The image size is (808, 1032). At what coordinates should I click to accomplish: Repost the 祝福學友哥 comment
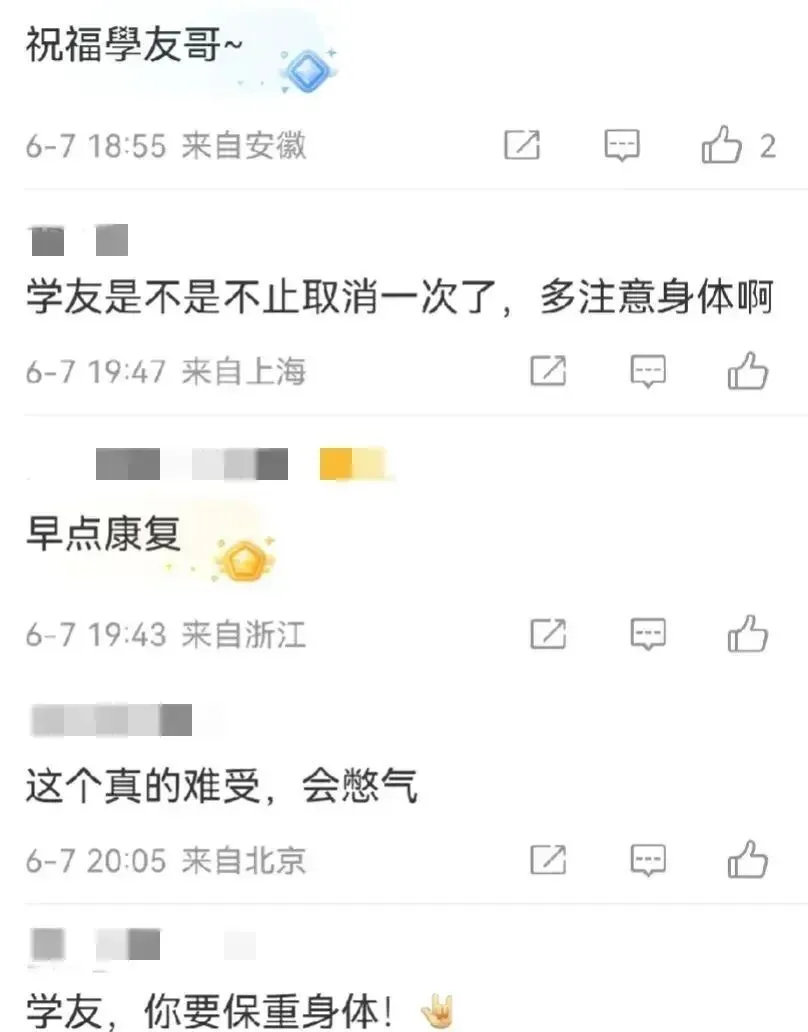tap(521, 147)
